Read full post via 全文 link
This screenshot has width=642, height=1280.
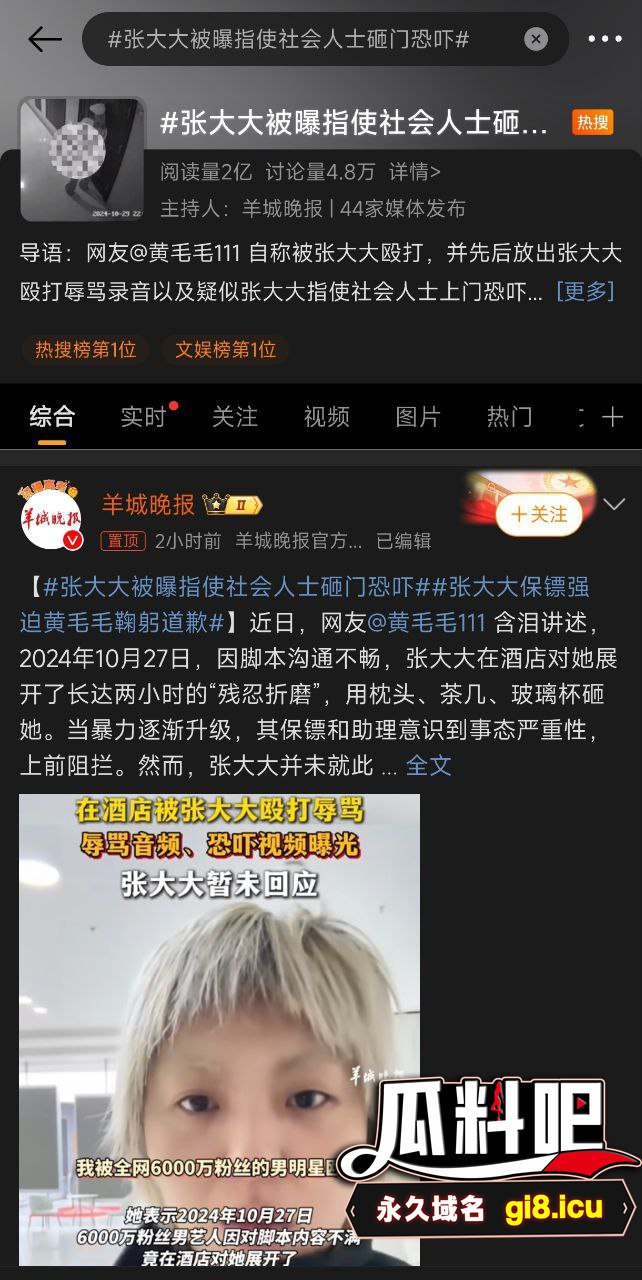tap(429, 765)
